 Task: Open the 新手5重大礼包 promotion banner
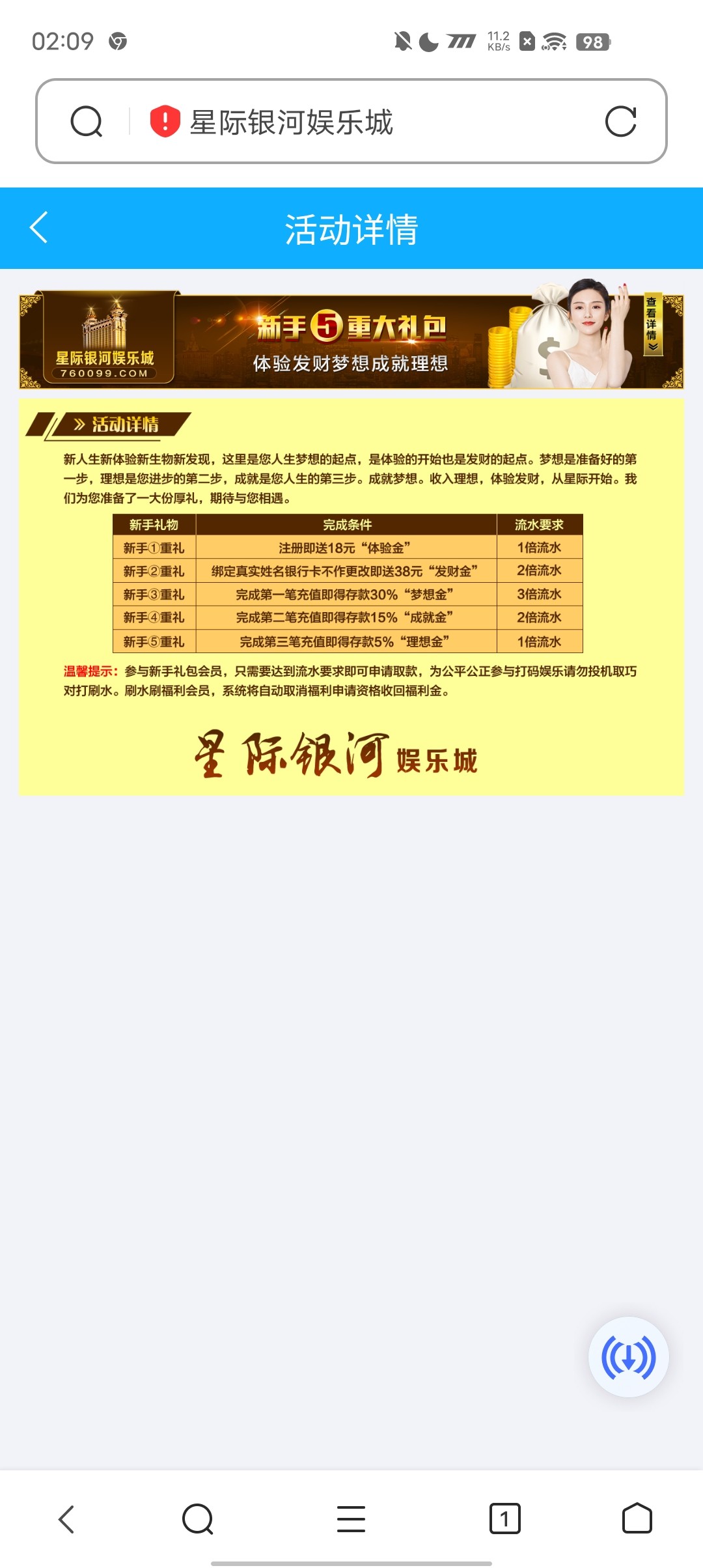tap(351, 341)
